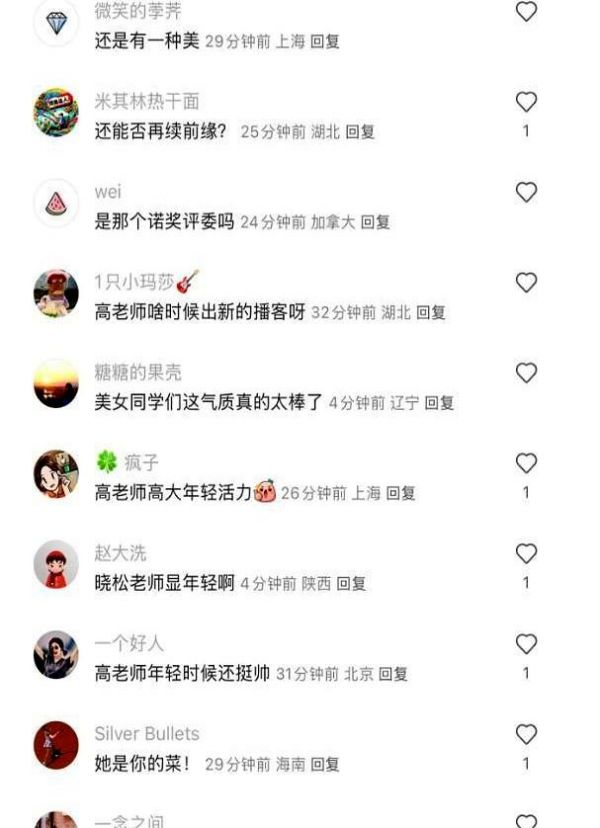Like the comment by 微笑的荸荠
This screenshot has height=828, width=600.
tap(526, 12)
